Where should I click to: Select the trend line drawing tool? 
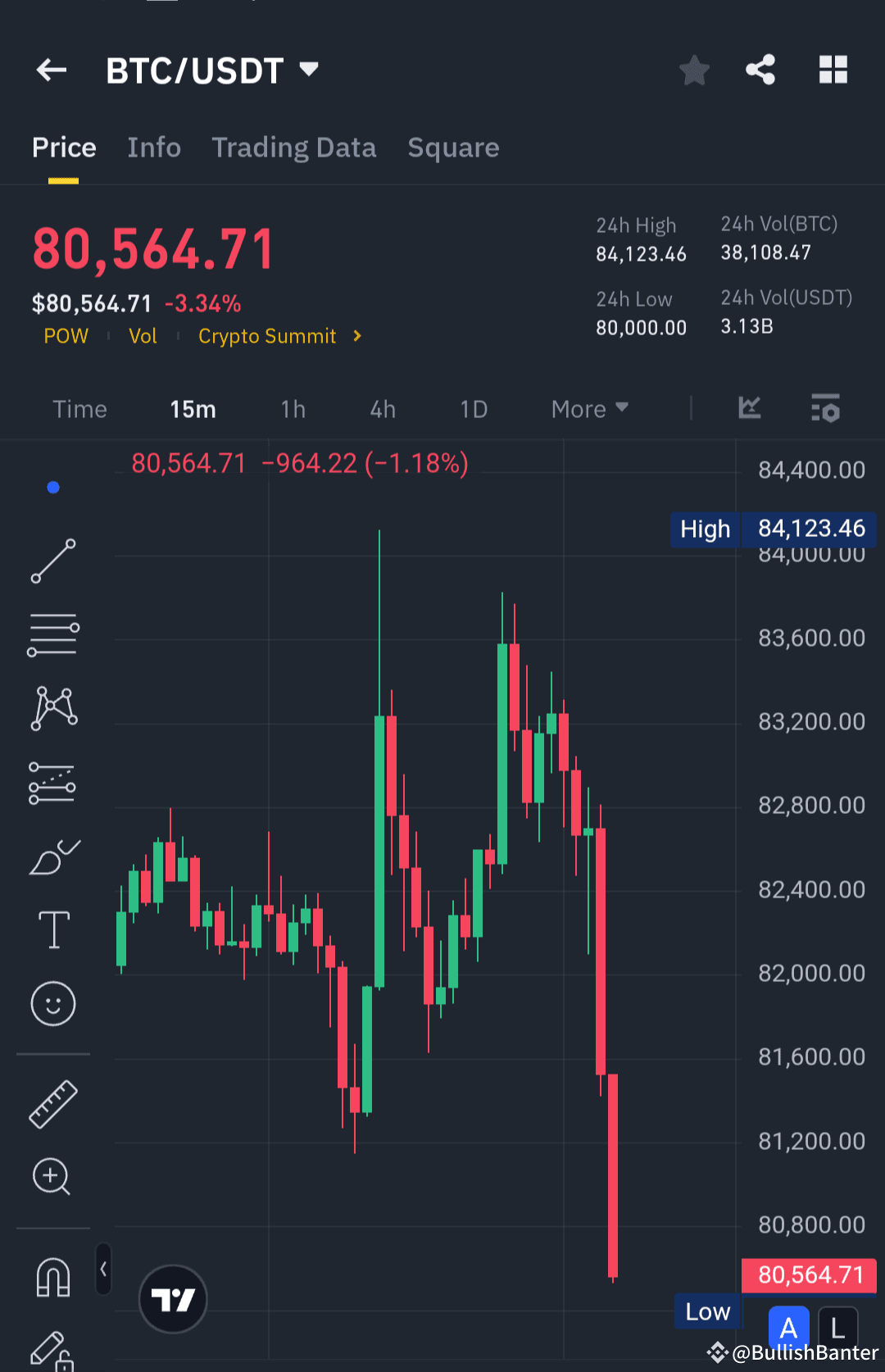(52, 562)
